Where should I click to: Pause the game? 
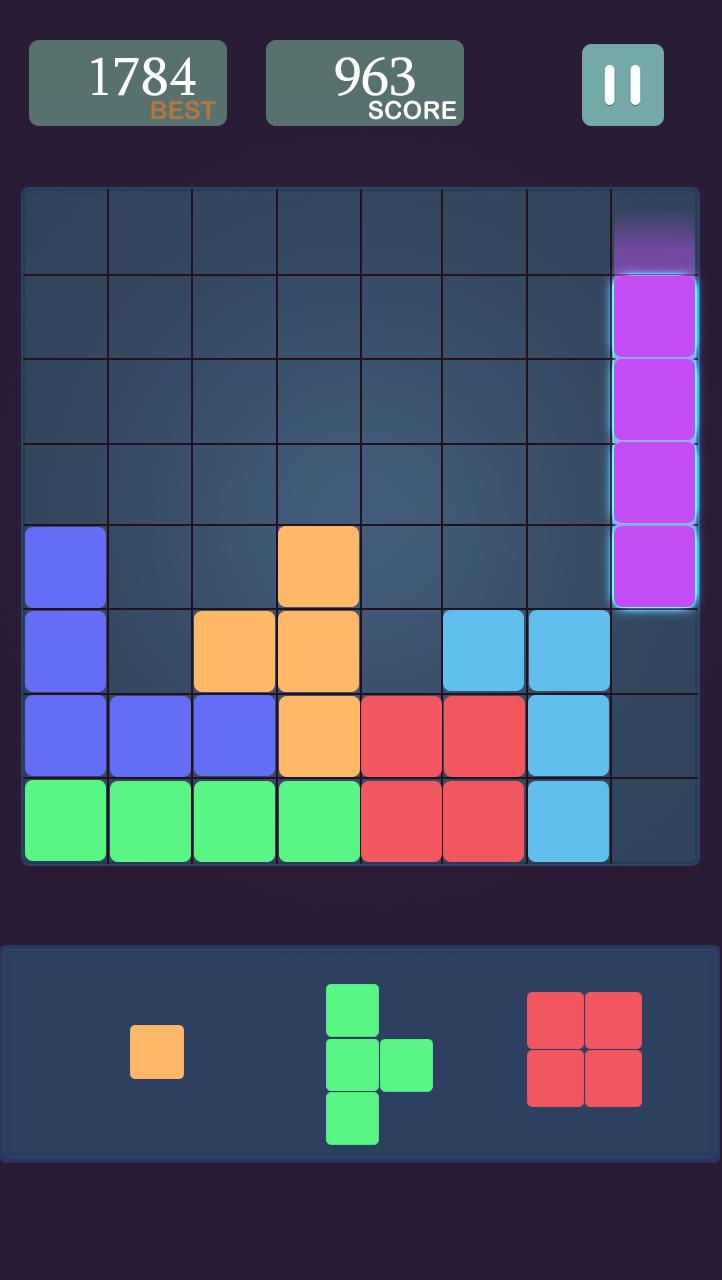coord(622,85)
